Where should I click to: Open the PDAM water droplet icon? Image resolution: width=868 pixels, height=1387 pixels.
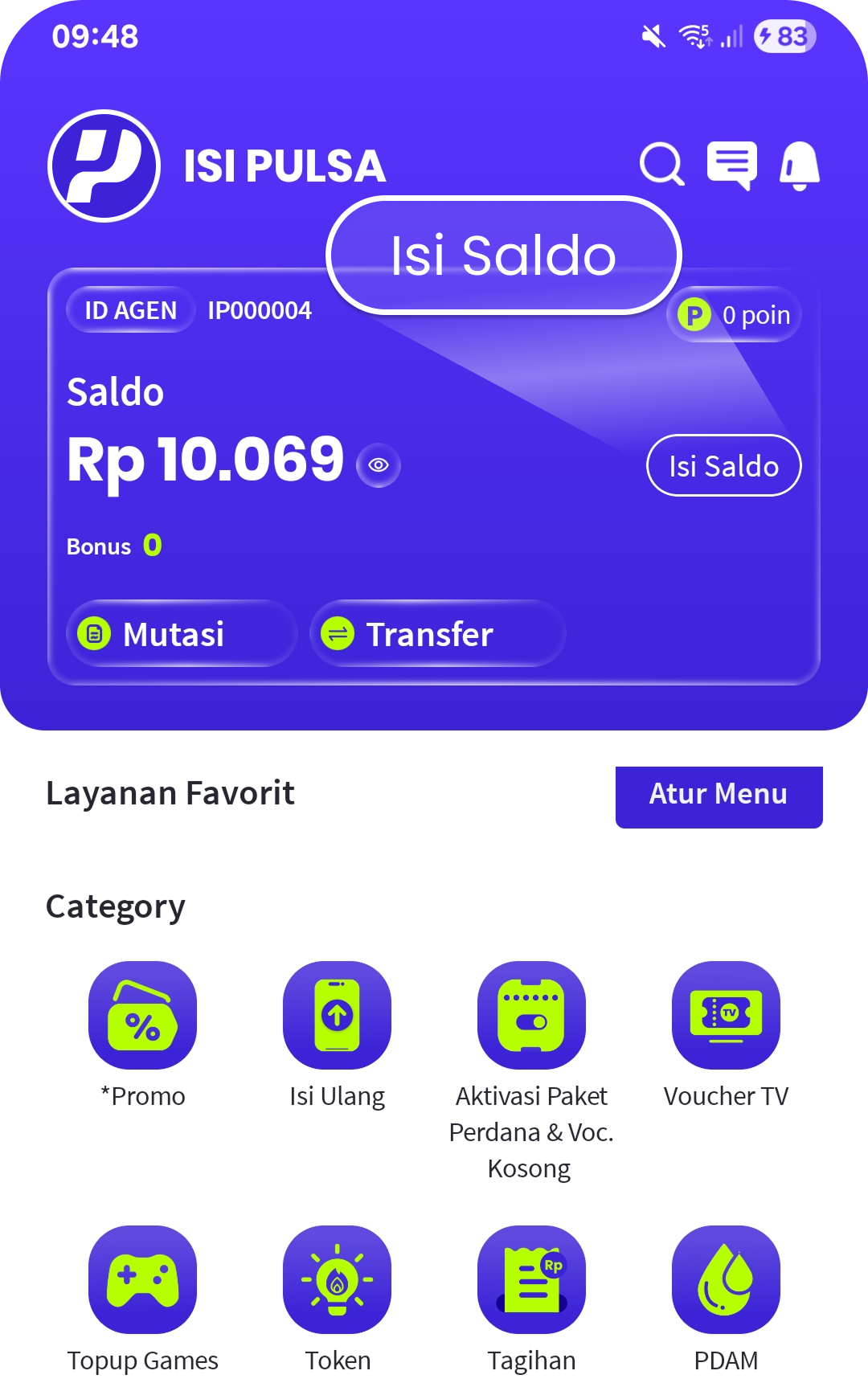(725, 1281)
